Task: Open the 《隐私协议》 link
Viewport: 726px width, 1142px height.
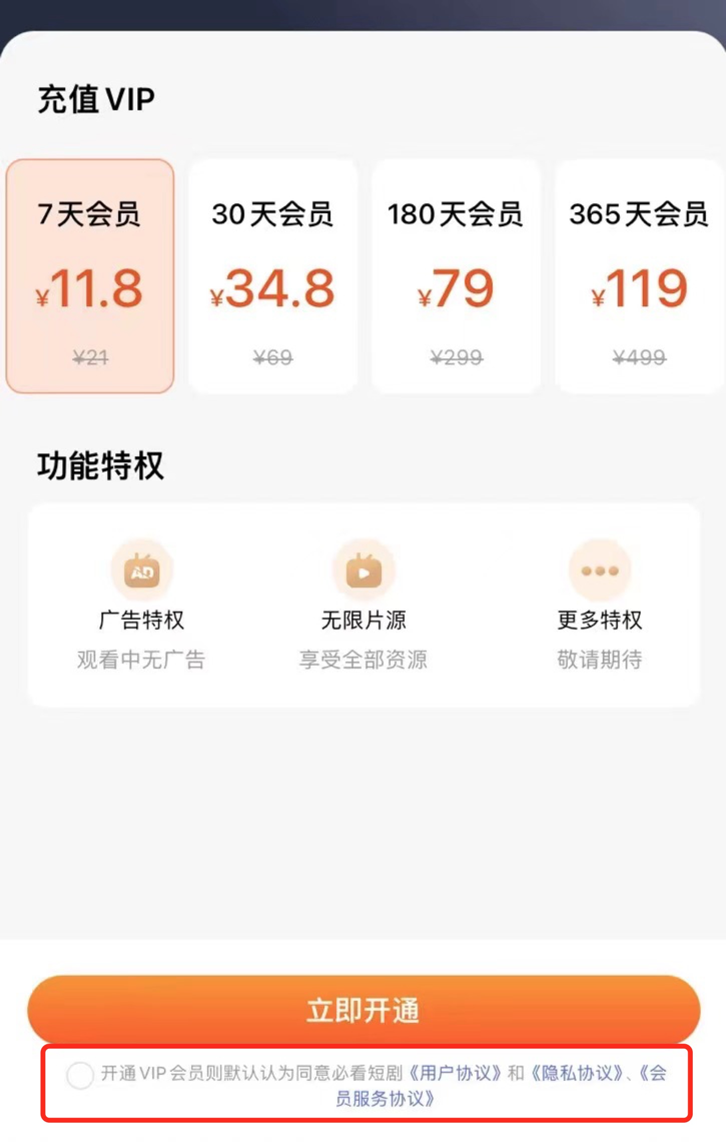Action: coord(574,1074)
